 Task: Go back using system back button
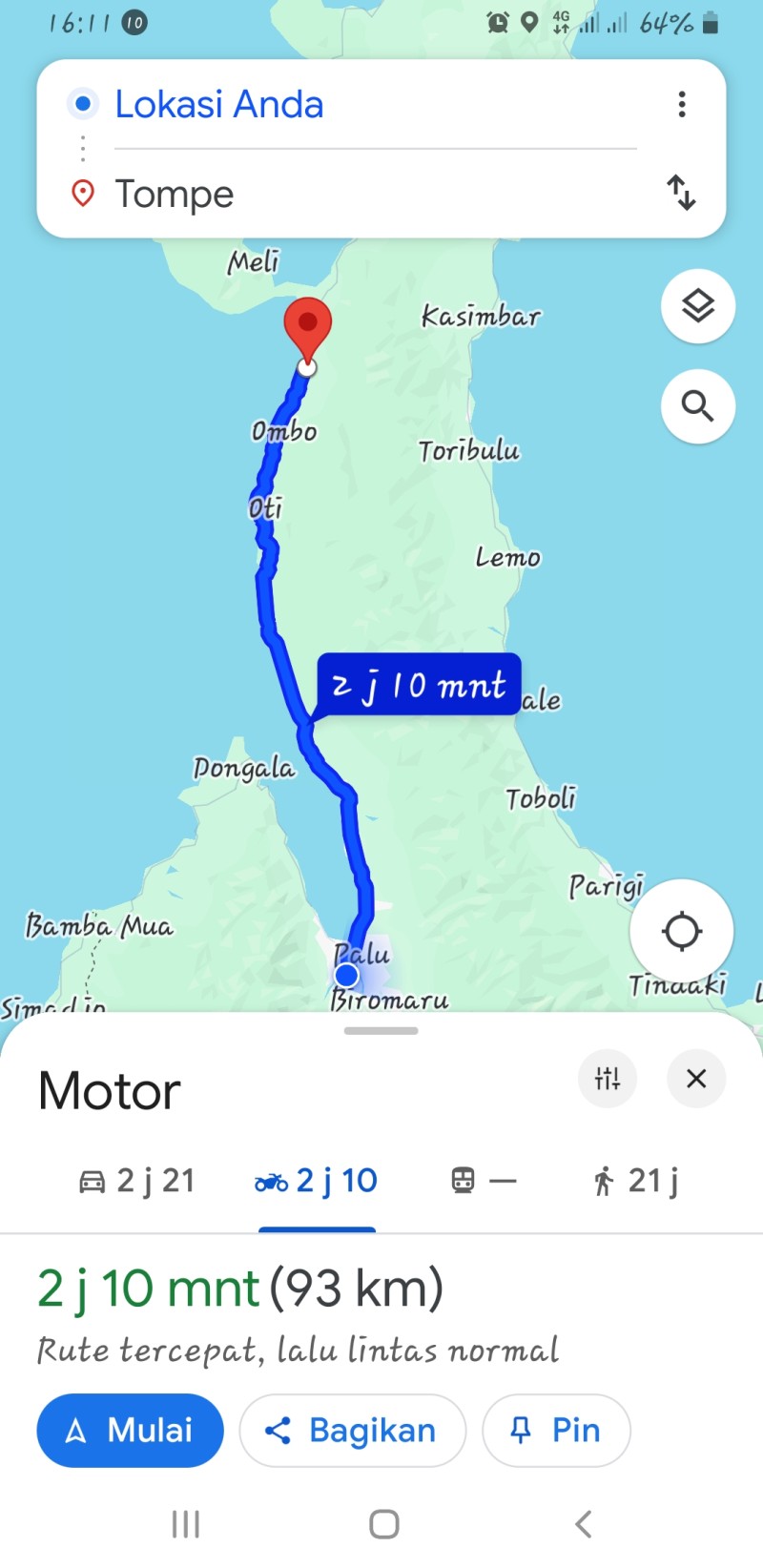584,1524
